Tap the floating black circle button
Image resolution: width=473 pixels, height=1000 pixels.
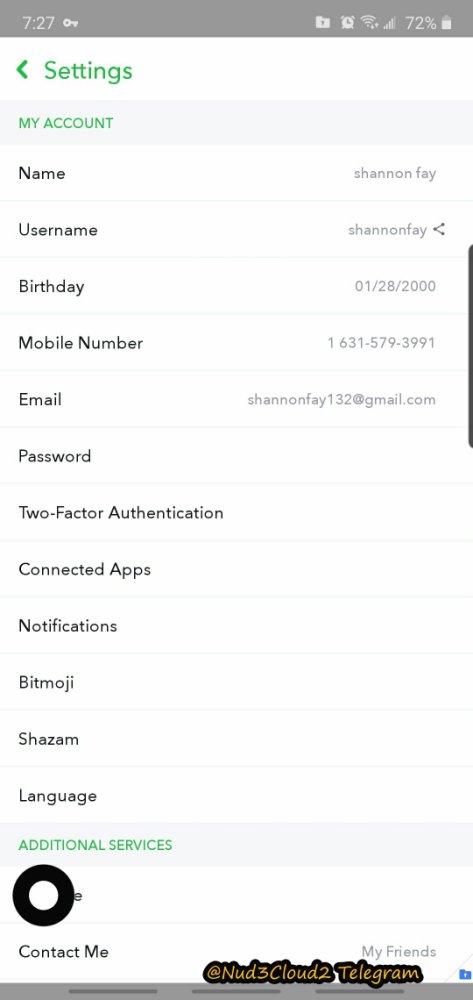43,895
